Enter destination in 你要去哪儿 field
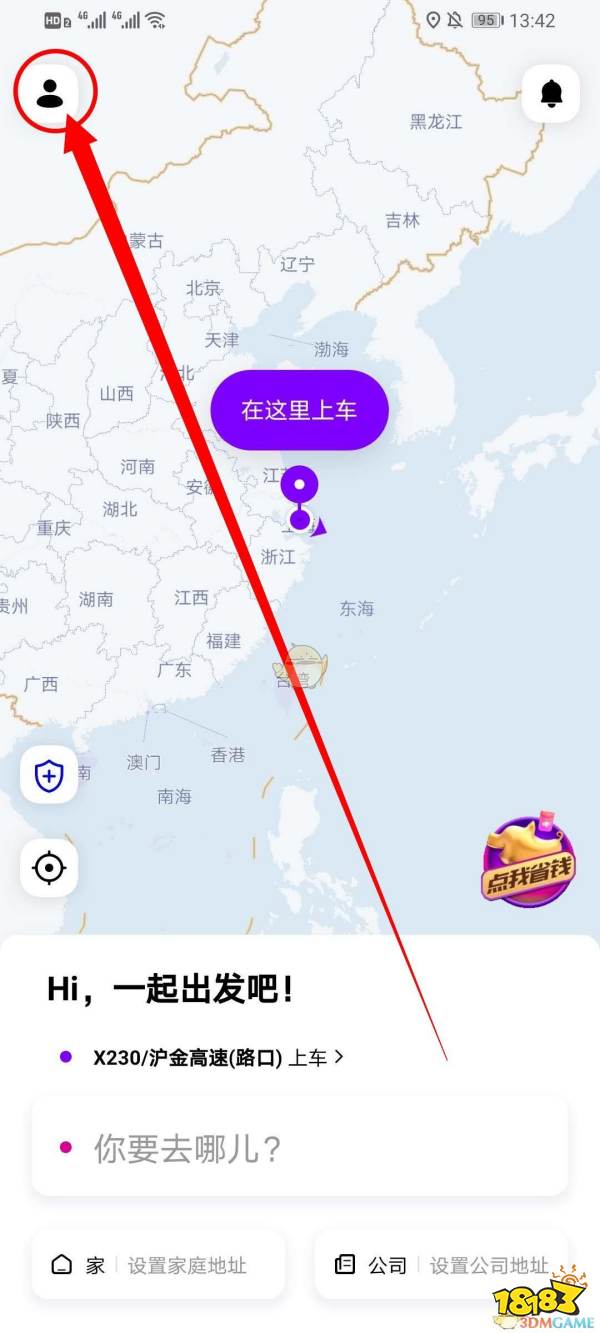This screenshot has width=600, height=1333. pyautogui.click(x=300, y=1148)
